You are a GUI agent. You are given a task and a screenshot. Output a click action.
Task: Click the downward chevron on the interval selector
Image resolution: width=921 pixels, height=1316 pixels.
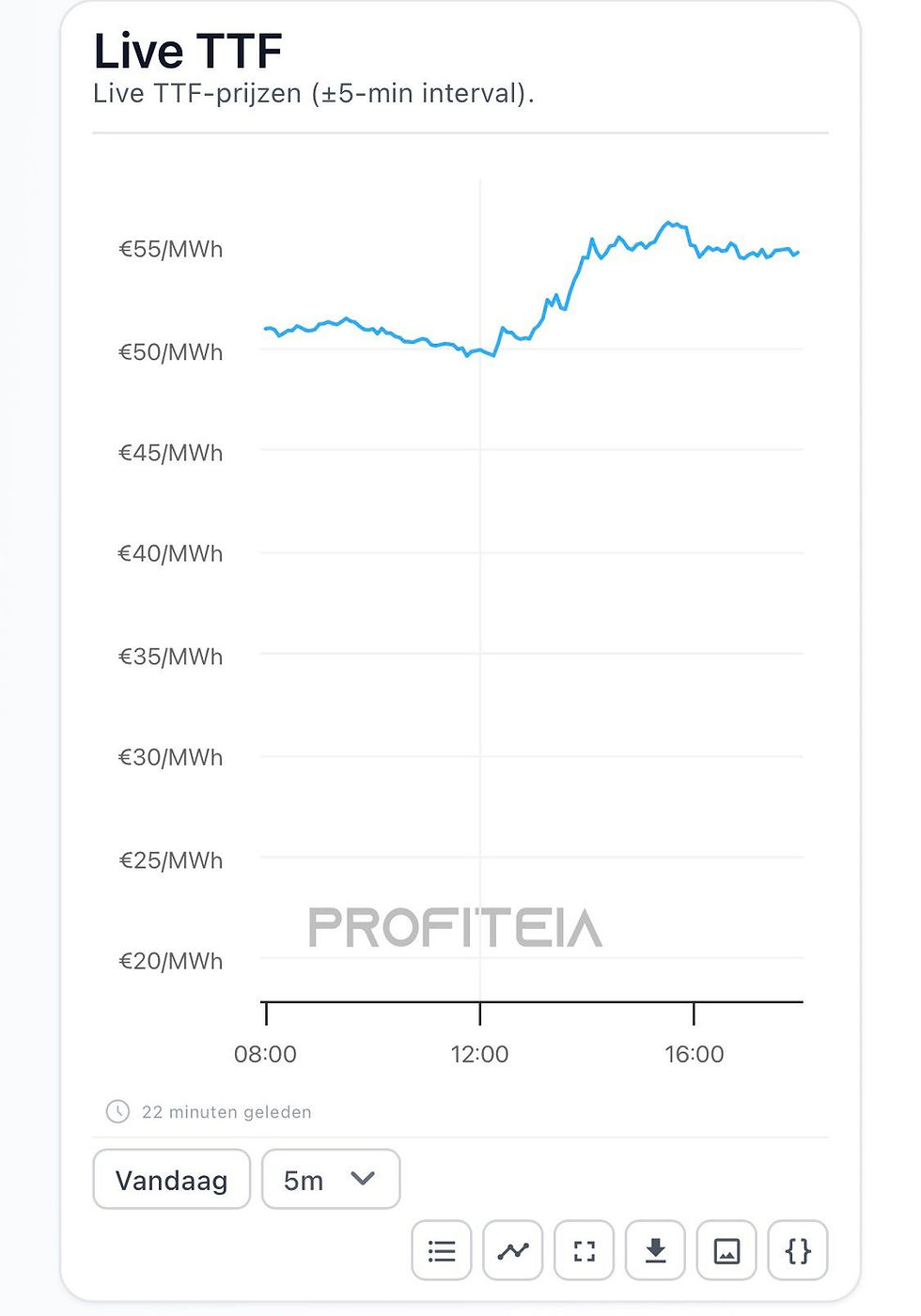pyautogui.click(x=362, y=1180)
